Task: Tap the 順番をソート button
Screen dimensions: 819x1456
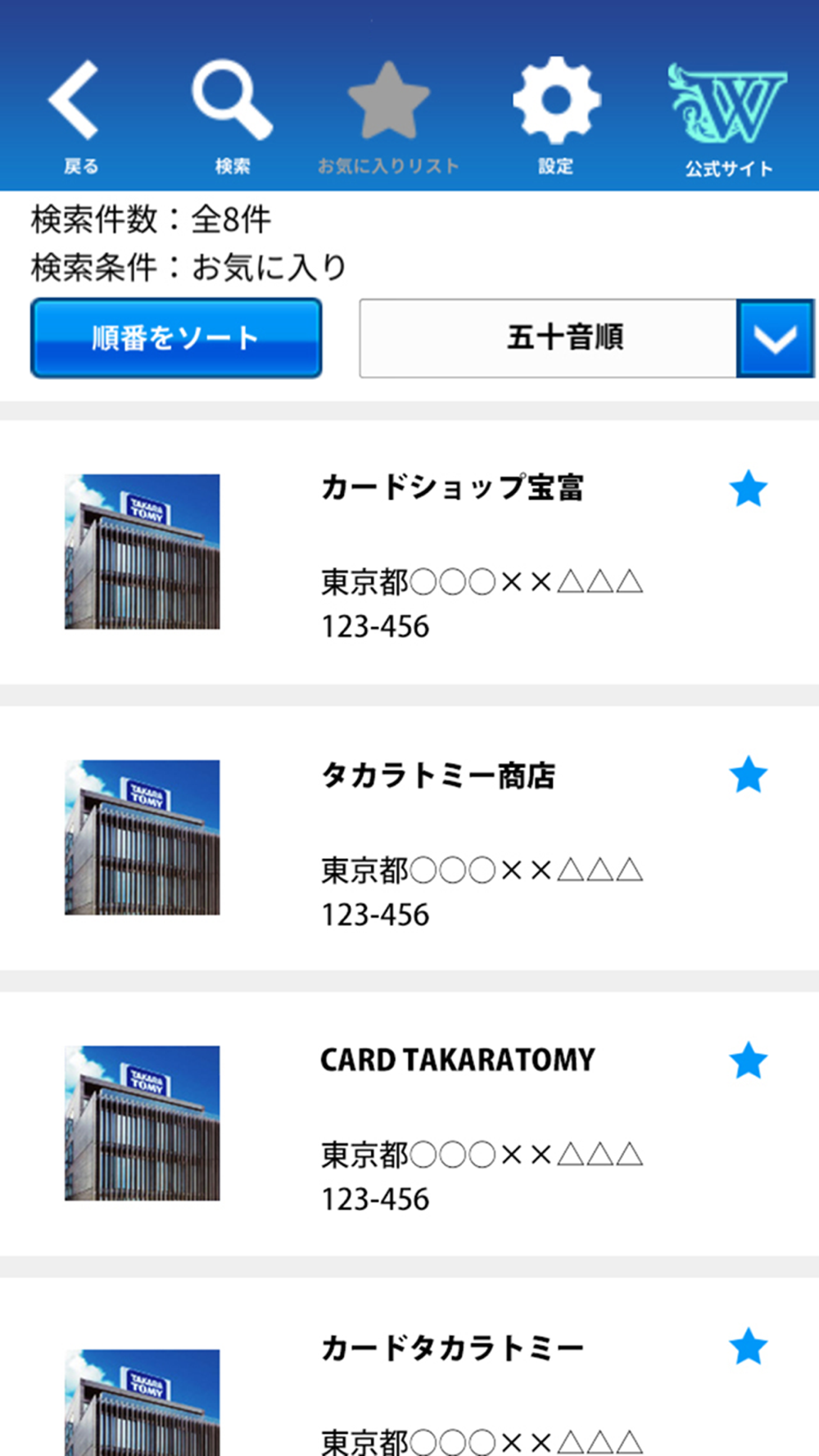Action: pos(176,338)
